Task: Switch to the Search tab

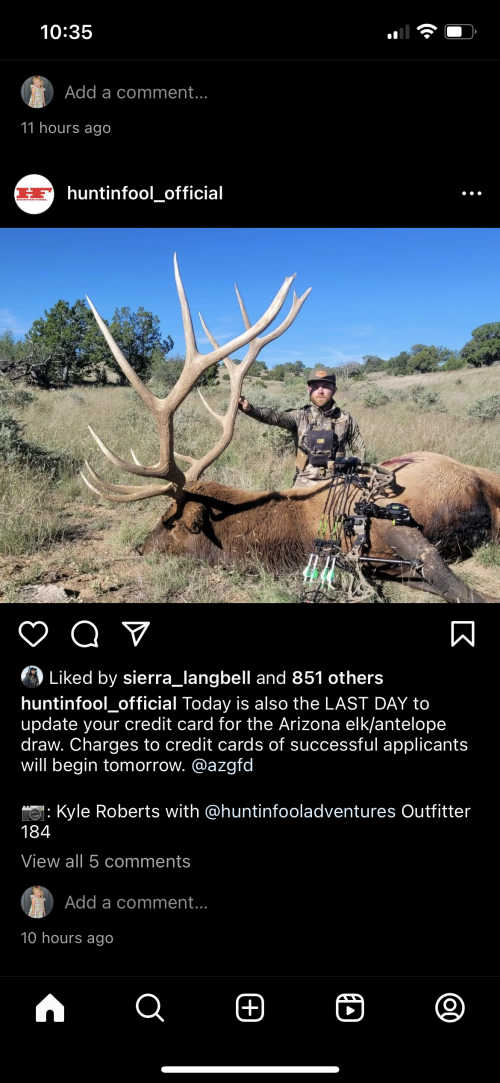Action: (150, 1008)
